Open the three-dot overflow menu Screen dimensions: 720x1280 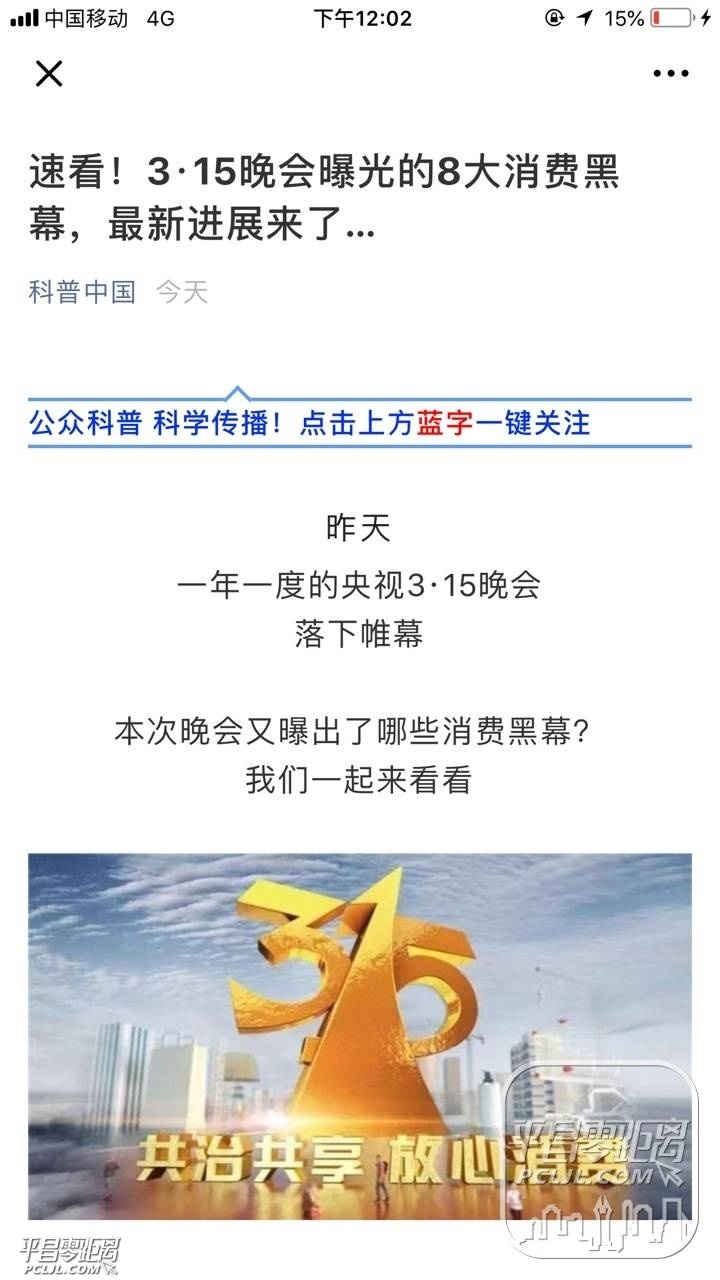click(670, 73)
